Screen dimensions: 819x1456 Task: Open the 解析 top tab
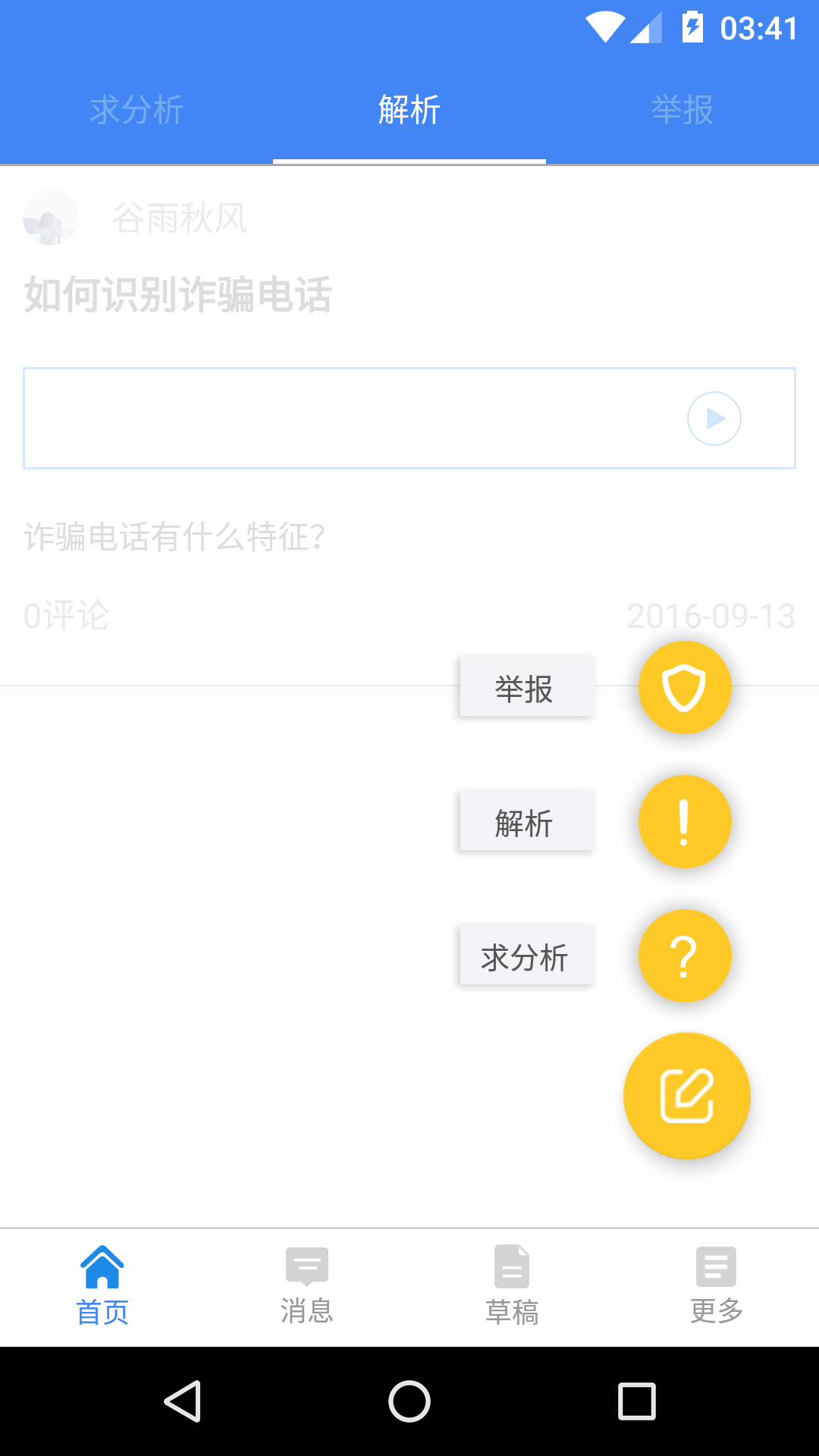pyautogui.click(x=409, y=111)
